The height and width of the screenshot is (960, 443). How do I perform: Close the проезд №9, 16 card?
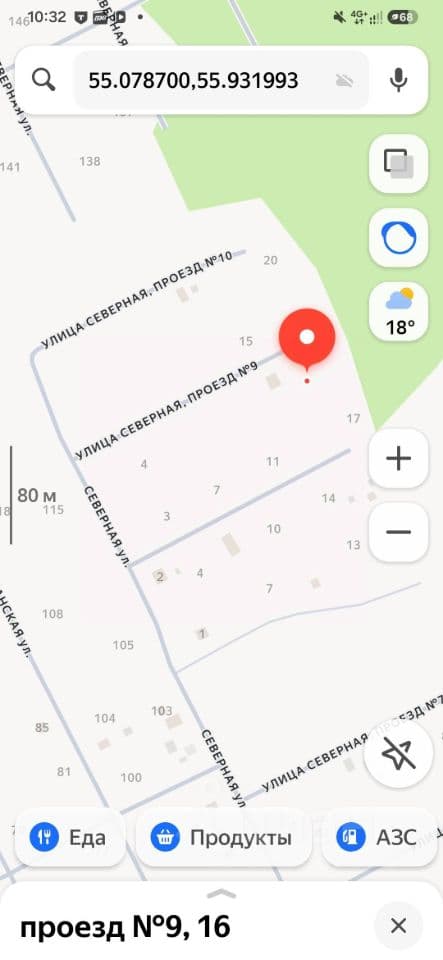(398, 926)
